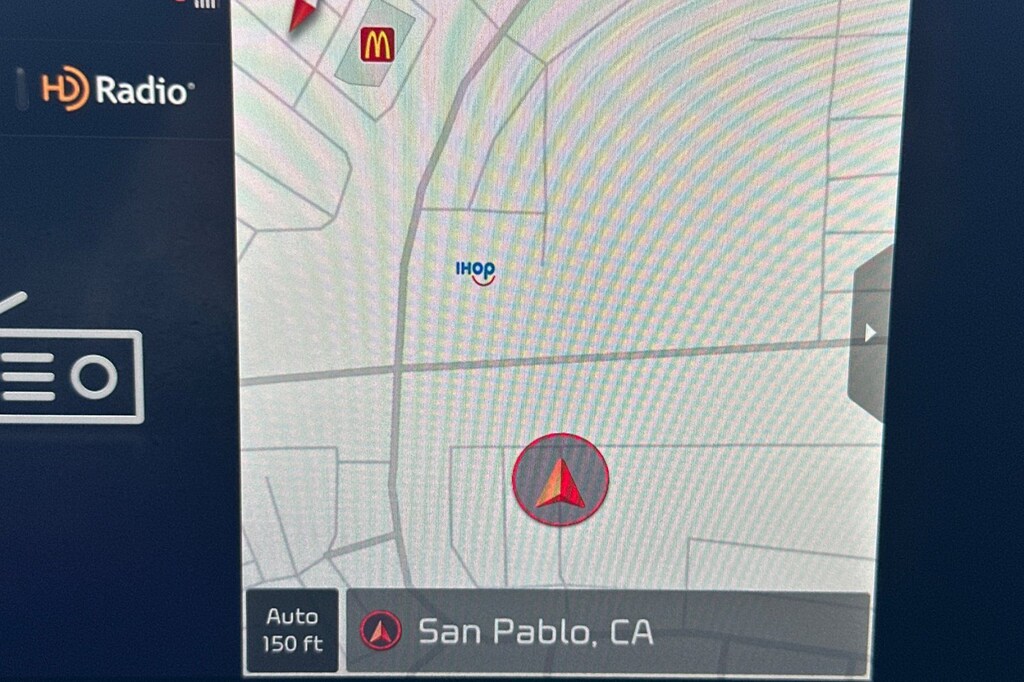The width and height of the screenshot is (1024, 682).
Task: Tap the Auto 150 ft map scale button
Action: coord(291,630)
